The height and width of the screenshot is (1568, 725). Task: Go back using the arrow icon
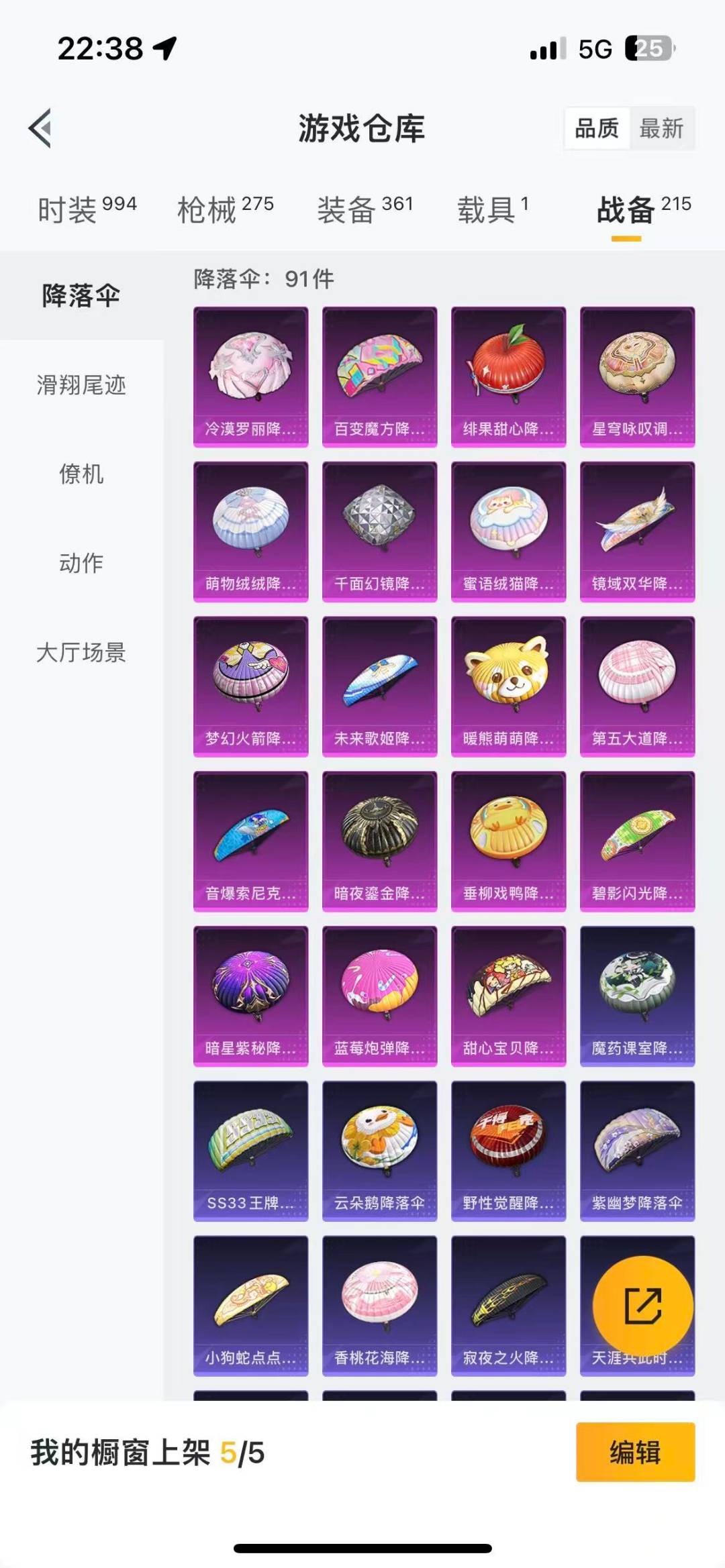coord(40,127)
